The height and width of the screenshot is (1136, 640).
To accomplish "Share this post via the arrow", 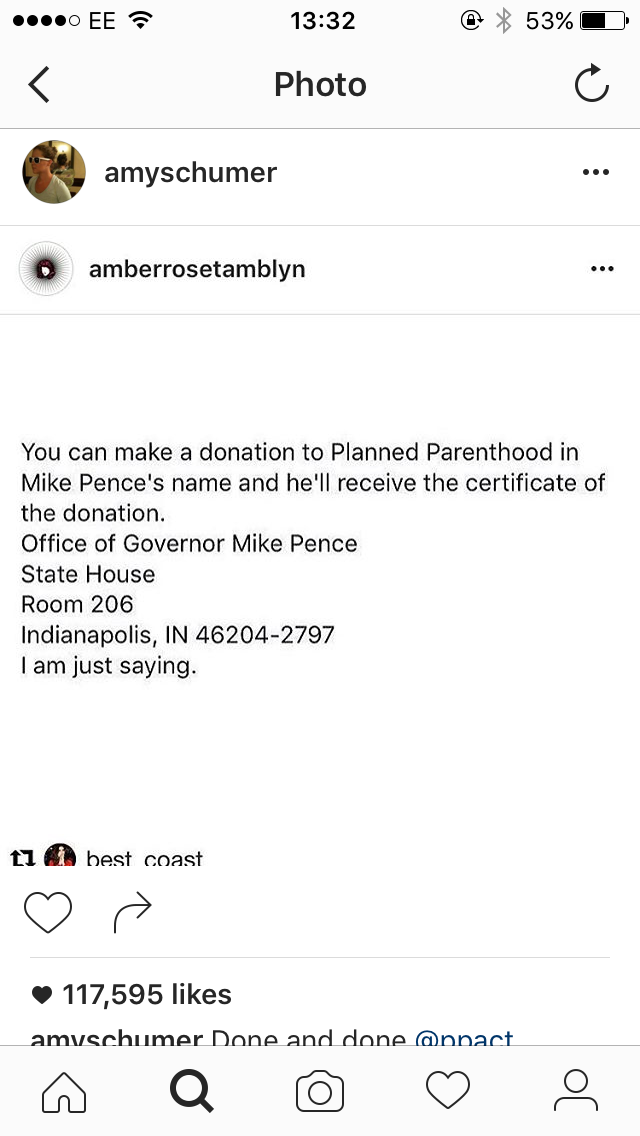I will pos(132,913).
